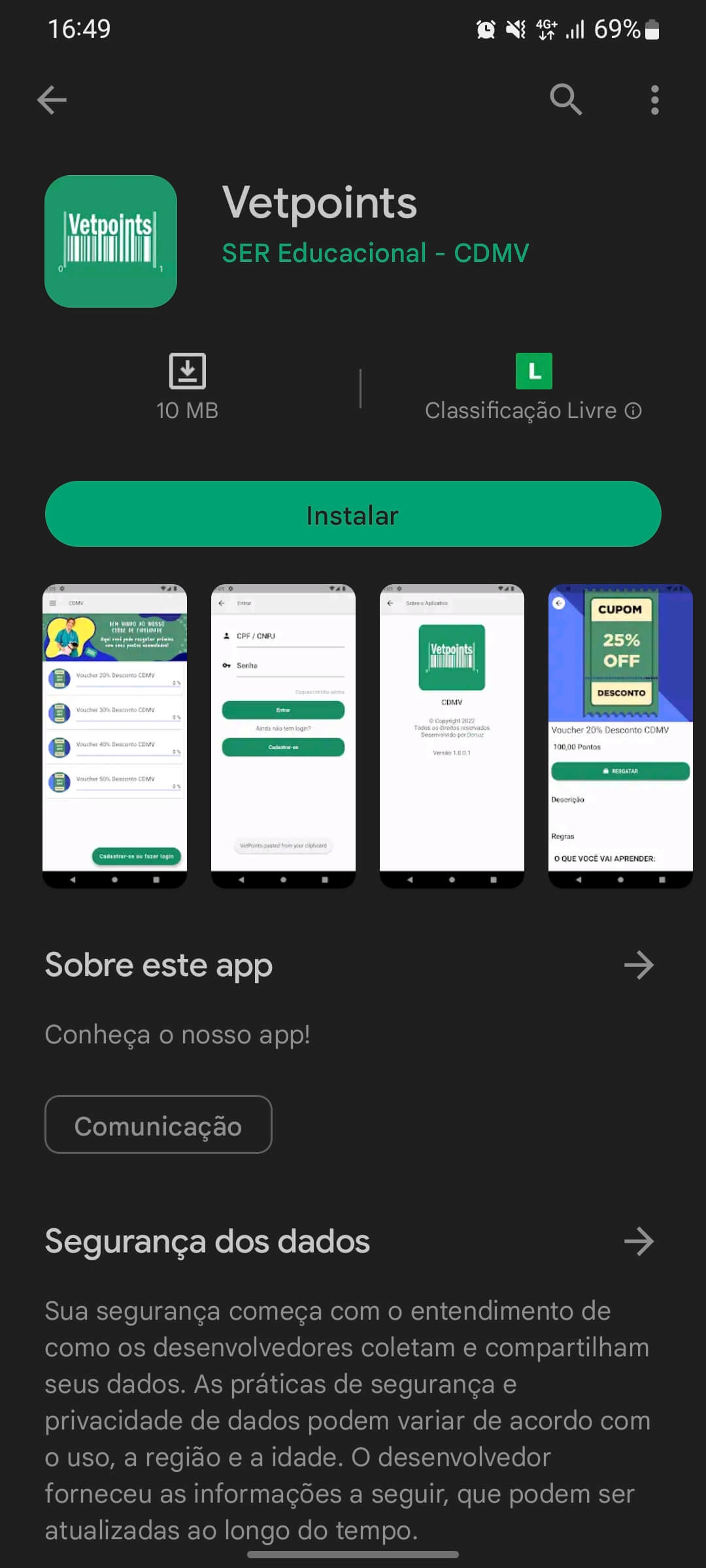Go back using the top arrow
Viewport: 706px width, 1568px height.
[x=52, y=100]
